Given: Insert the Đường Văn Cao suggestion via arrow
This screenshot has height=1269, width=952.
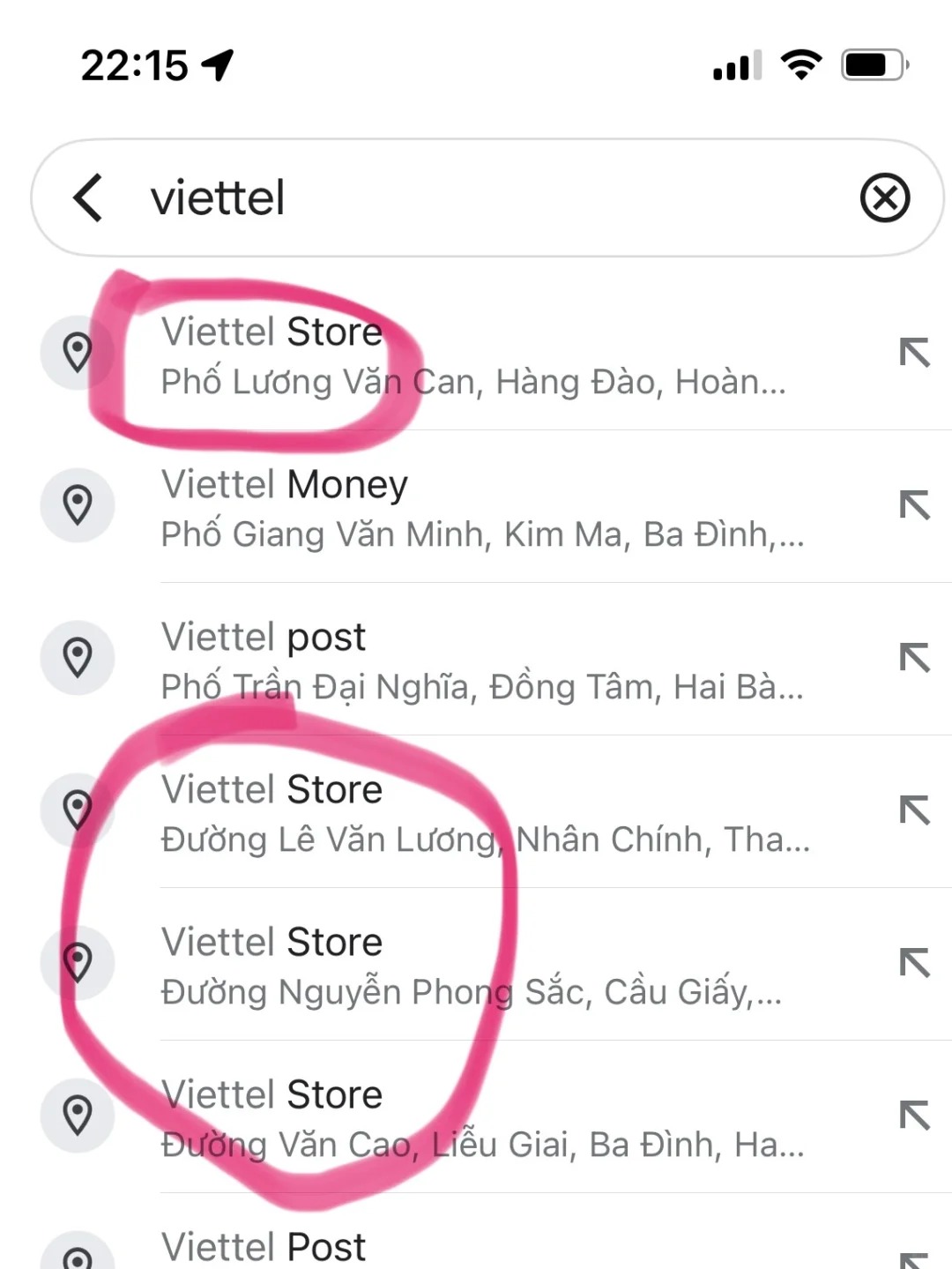Looking at the screenshot, I should coord(914,1115).
